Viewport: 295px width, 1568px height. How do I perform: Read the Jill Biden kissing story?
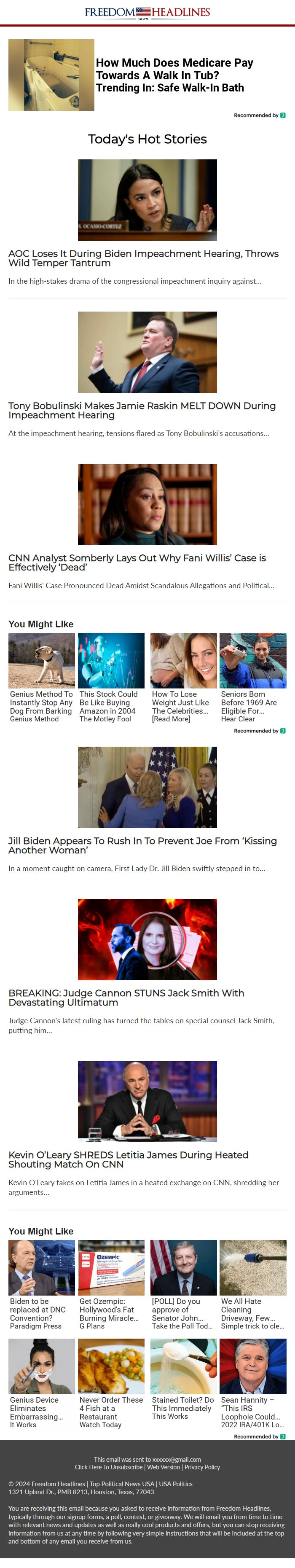pyautogui.click(x=142, y=845)
